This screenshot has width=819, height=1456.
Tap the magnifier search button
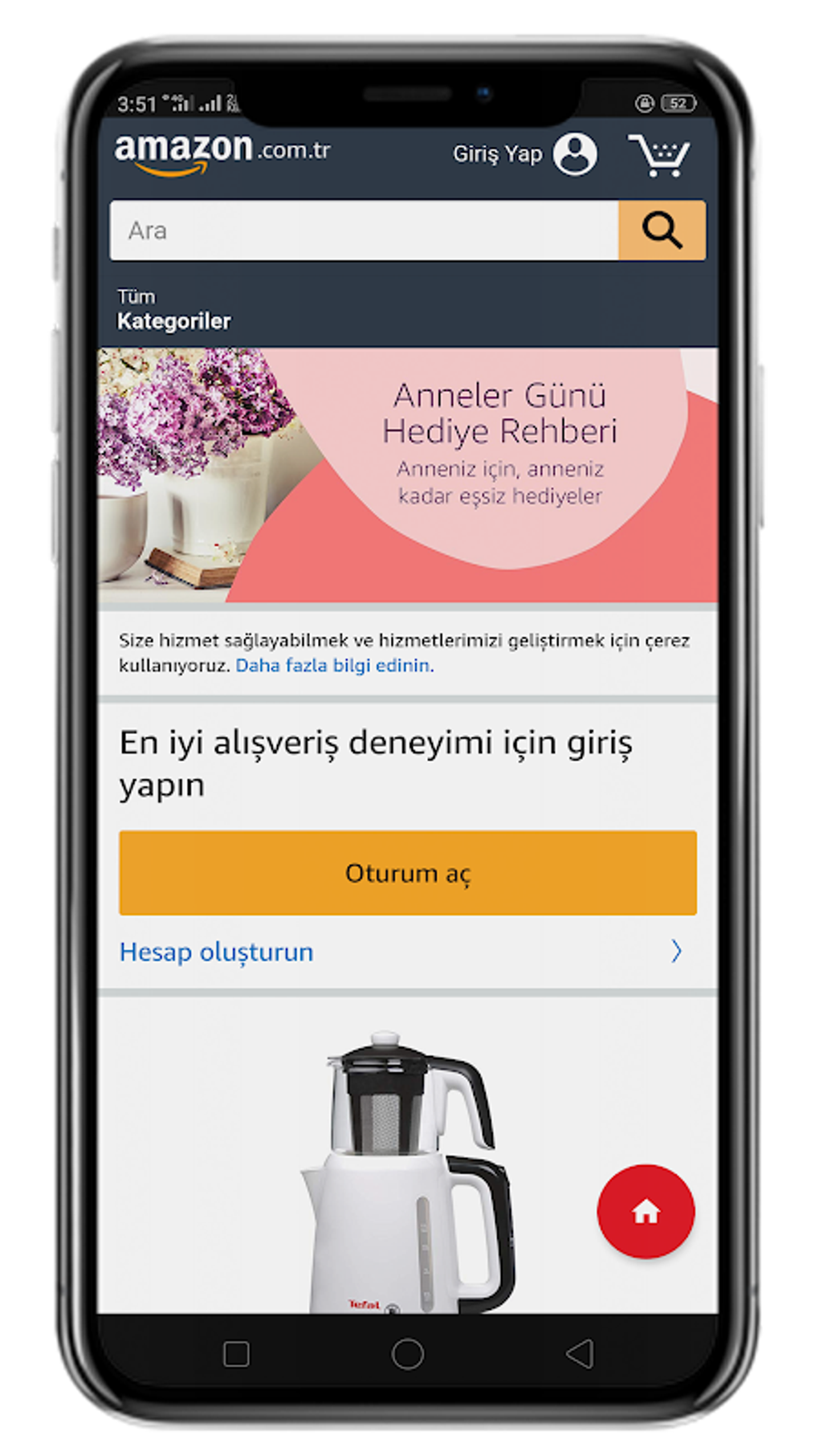[x=662, y=230]
